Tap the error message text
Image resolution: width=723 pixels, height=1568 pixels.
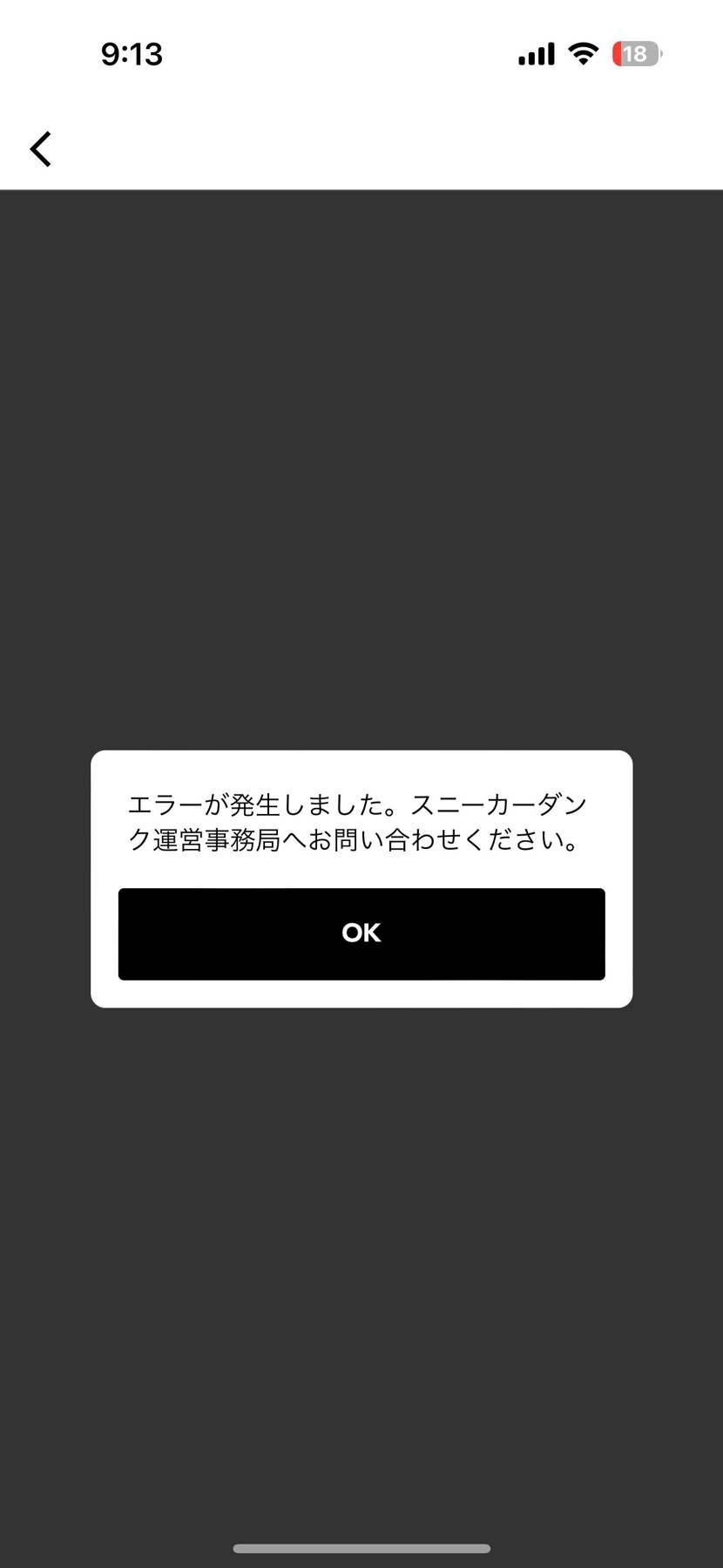coord(361,821)
